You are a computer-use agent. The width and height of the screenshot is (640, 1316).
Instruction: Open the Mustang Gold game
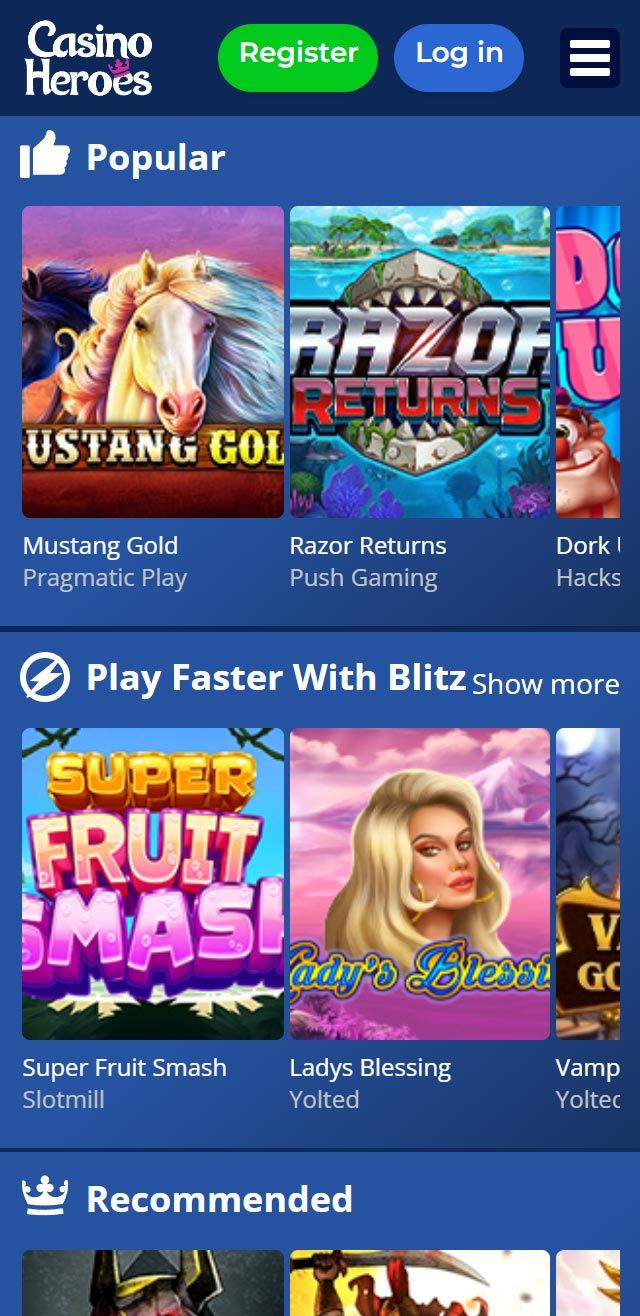click(x=153, y=362)
